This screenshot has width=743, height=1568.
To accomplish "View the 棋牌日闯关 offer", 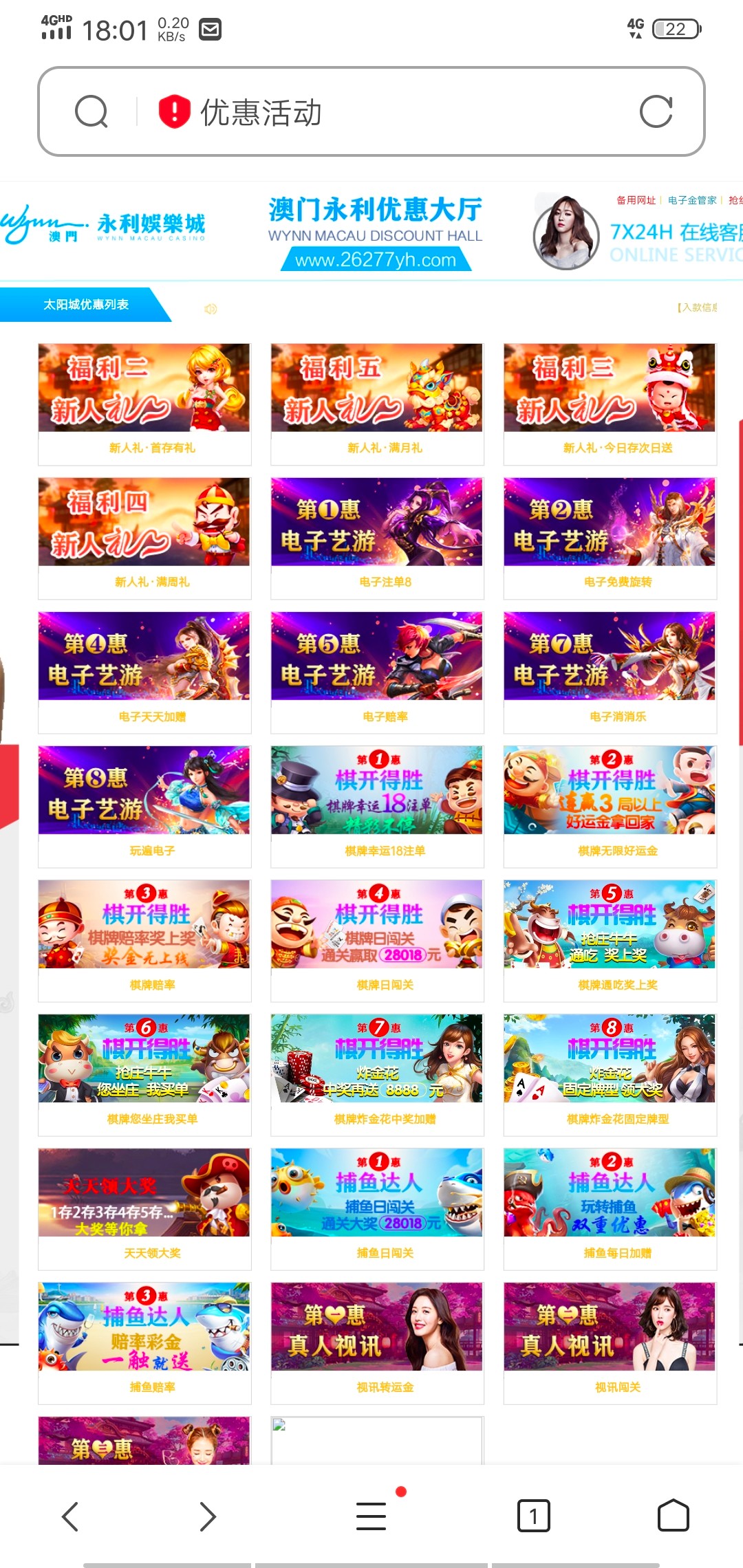I will tap(377, 940).
